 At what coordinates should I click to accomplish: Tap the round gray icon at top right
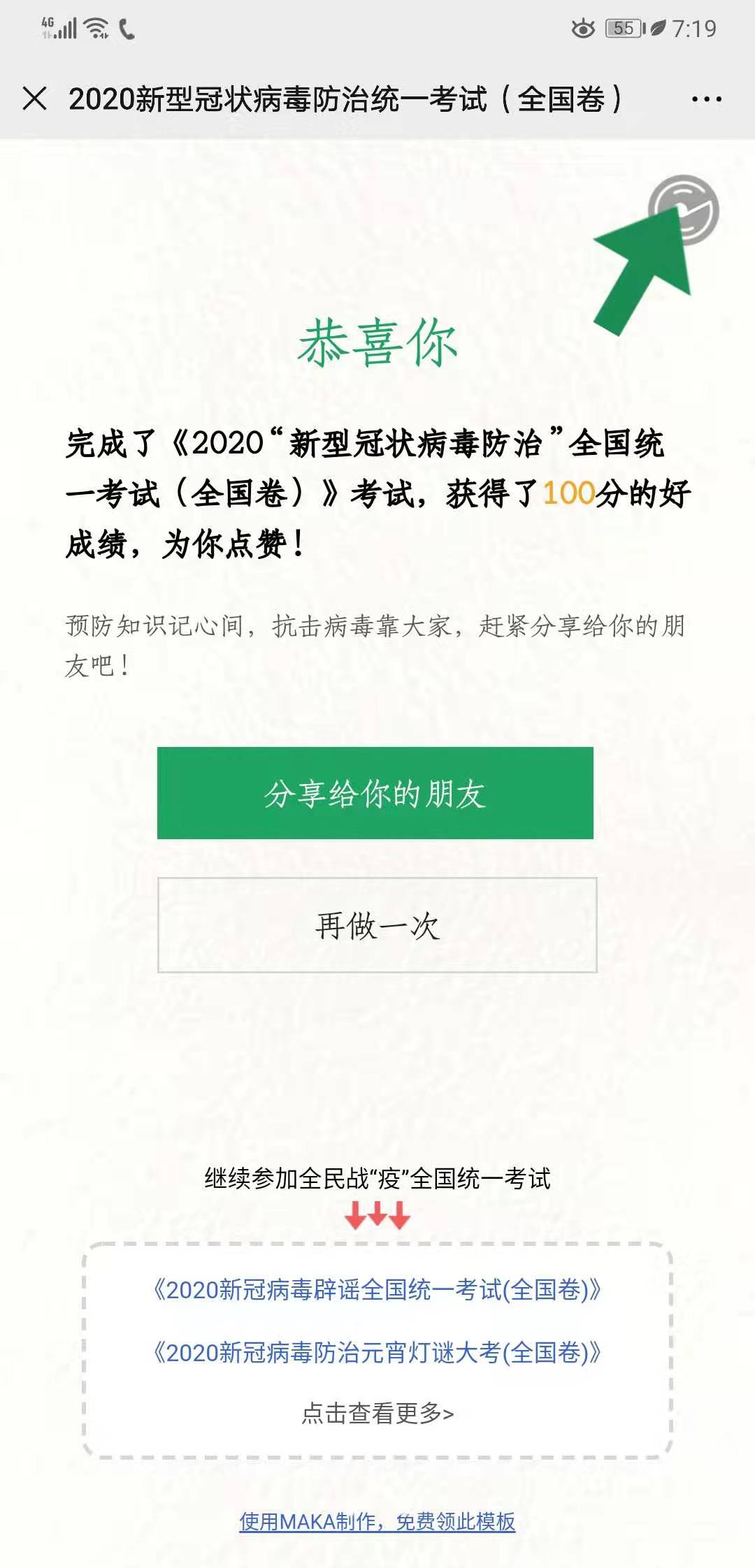(684, 209)
